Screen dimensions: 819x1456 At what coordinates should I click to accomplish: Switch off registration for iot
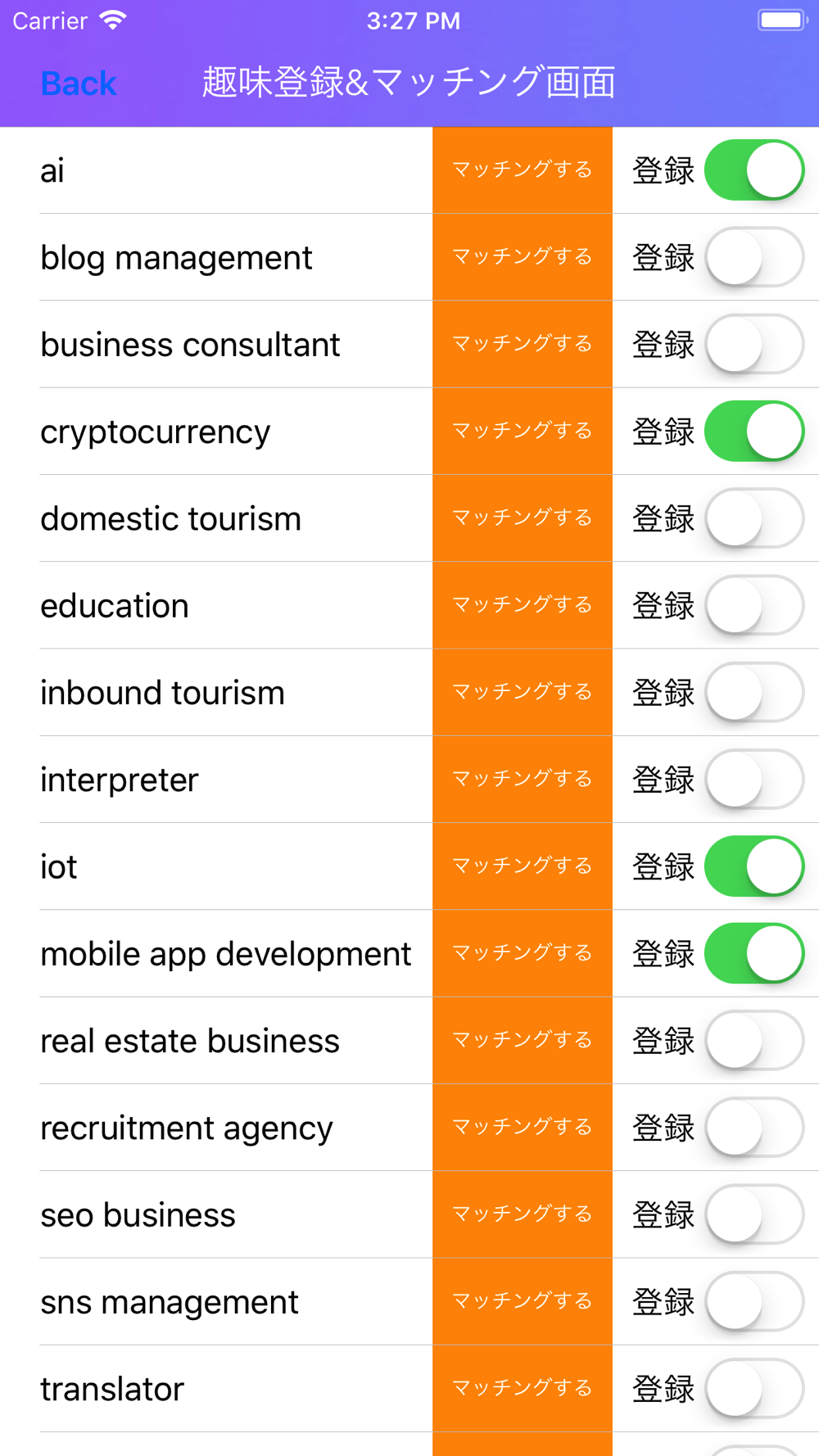click(753, 866)
